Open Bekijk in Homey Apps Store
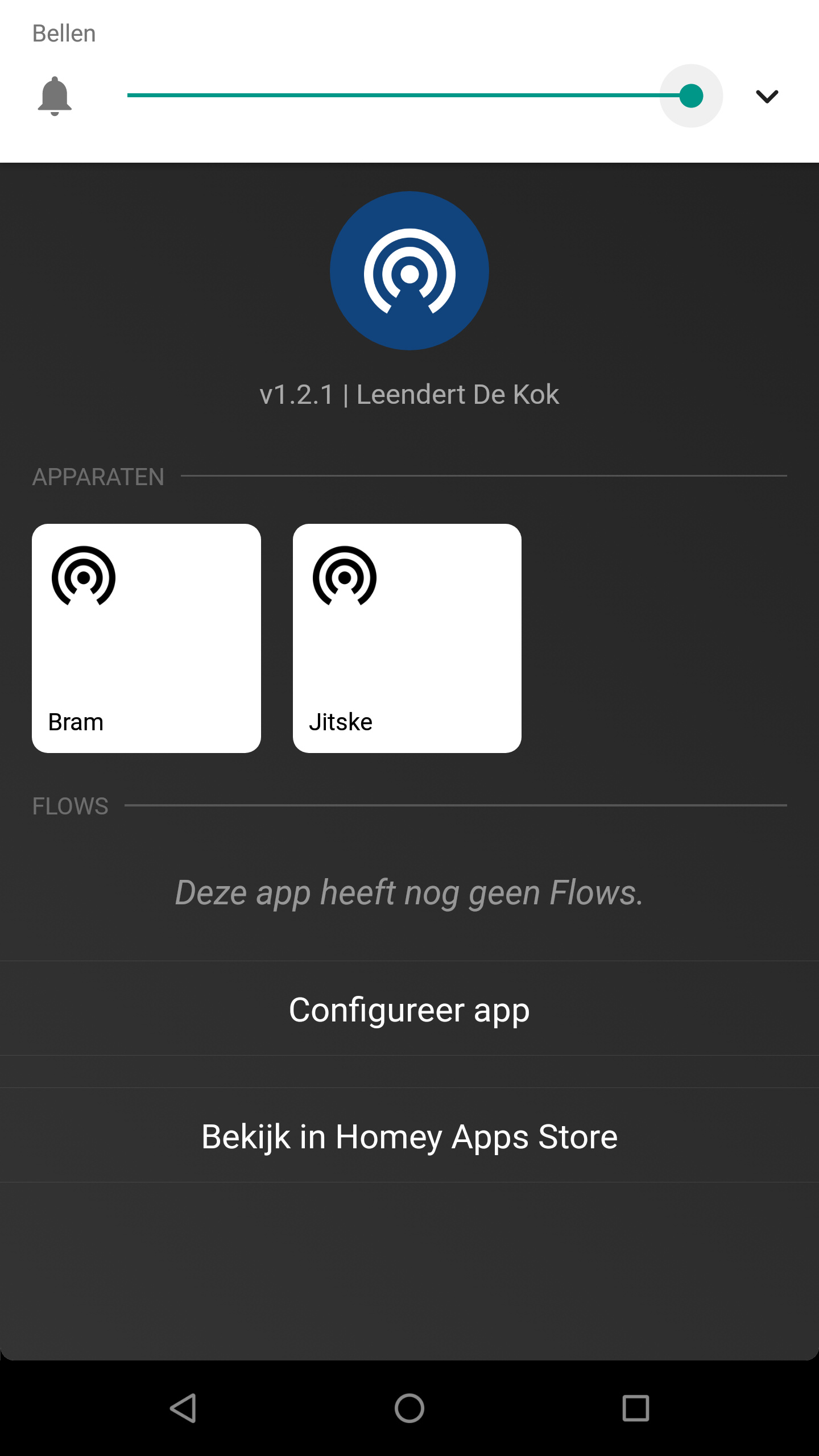Screen dimensions: 819x1456 click(x=409, y=1137)
